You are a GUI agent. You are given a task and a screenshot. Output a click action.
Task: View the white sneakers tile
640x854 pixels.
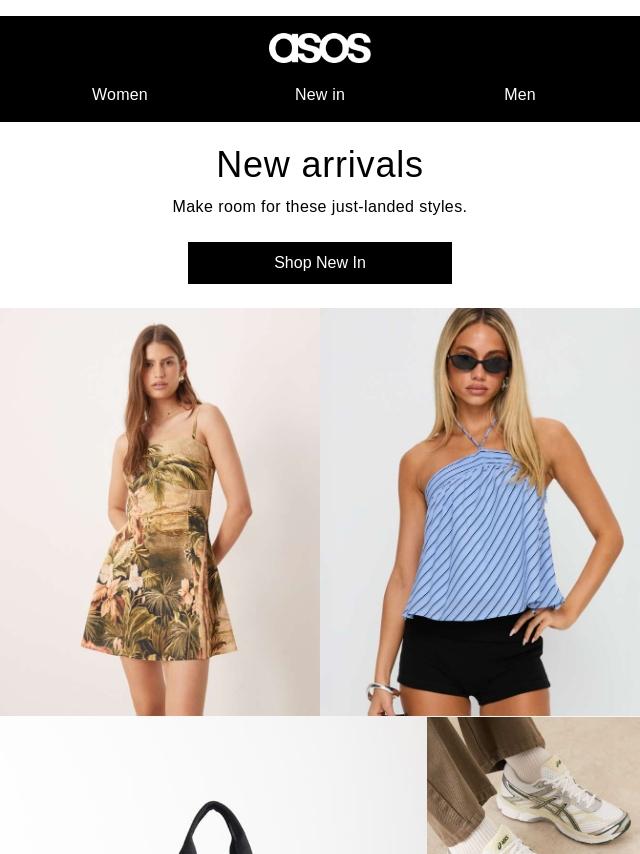pyautogui.click(x=533, y=786)
